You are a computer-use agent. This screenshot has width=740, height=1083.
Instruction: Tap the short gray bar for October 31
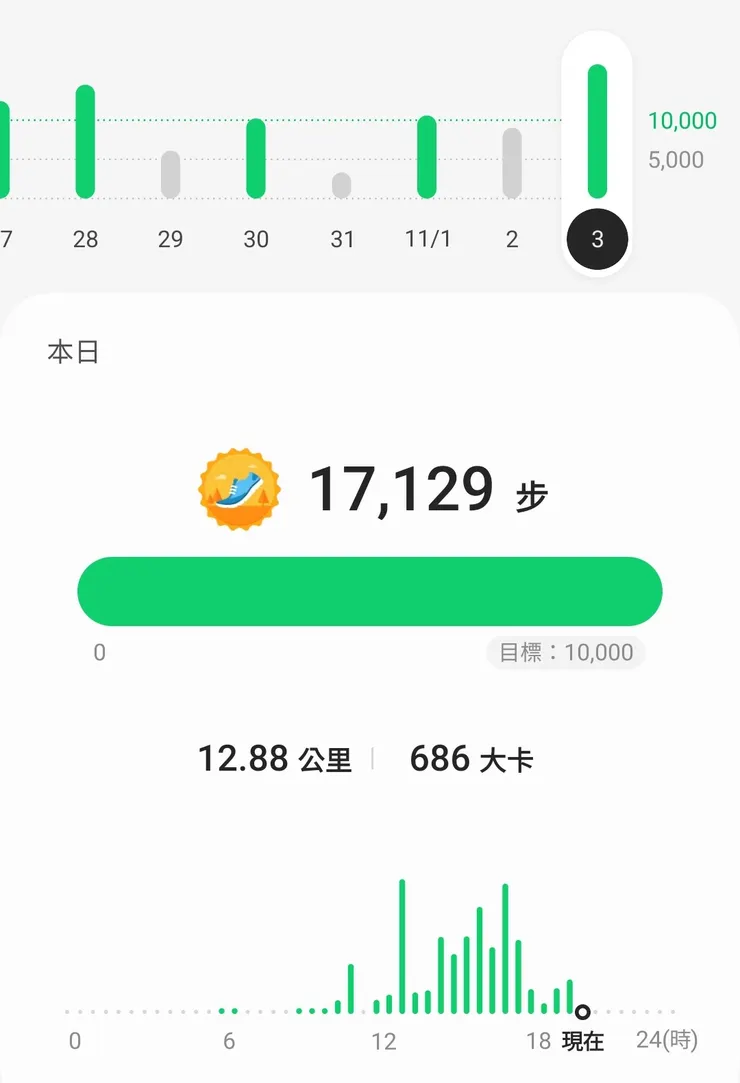point(342,183)
